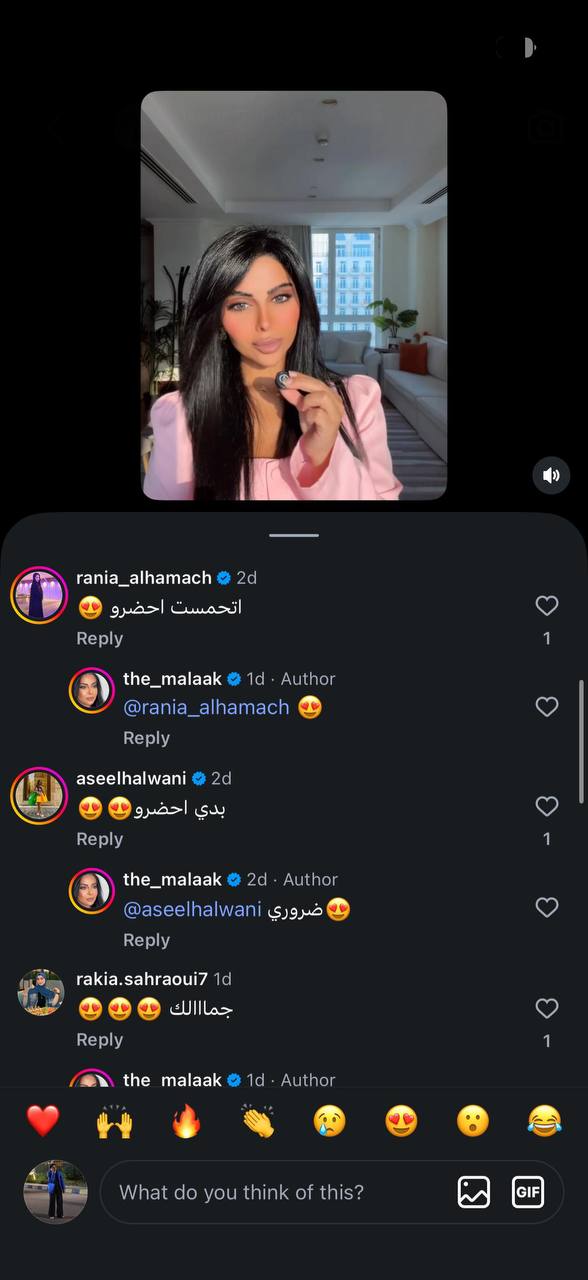The height and width of the screenshot is (1280, 588).
Task: Mute the video with the speaker icon
Action: [551, 475]
